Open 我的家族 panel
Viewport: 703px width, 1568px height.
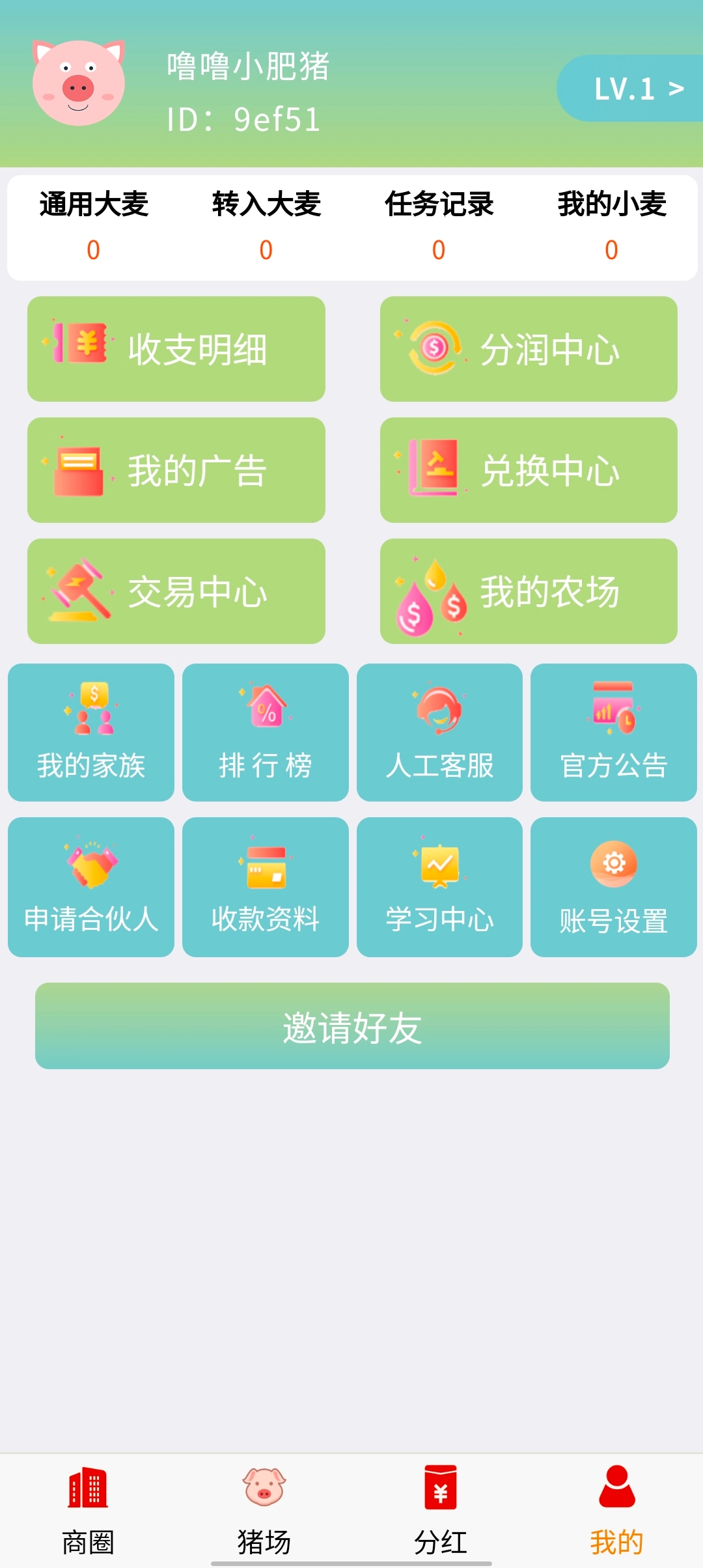90,733
